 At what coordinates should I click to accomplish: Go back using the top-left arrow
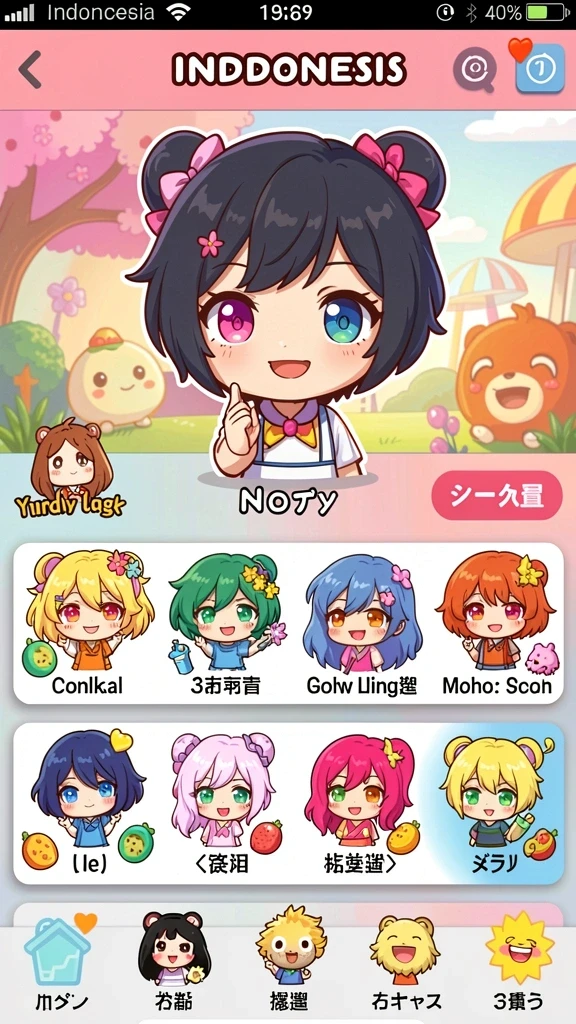pyautogui.click(x=30, y=70)
